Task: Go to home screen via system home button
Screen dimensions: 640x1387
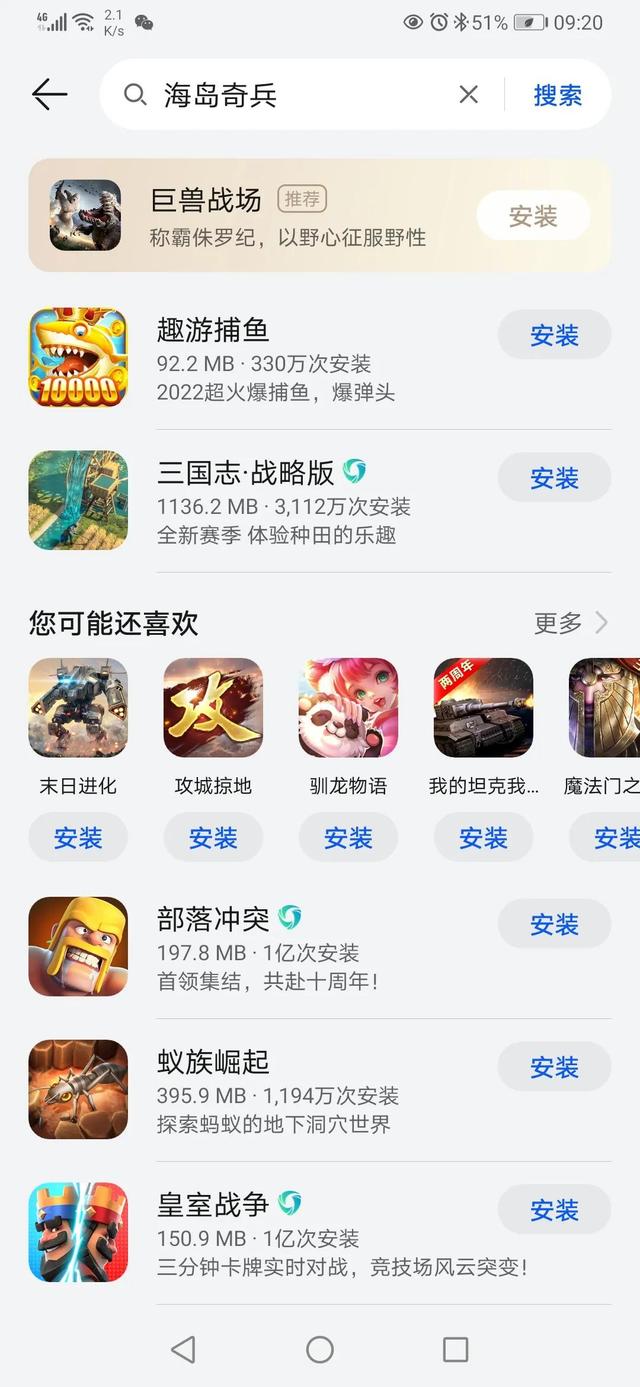Action: 320,1349
